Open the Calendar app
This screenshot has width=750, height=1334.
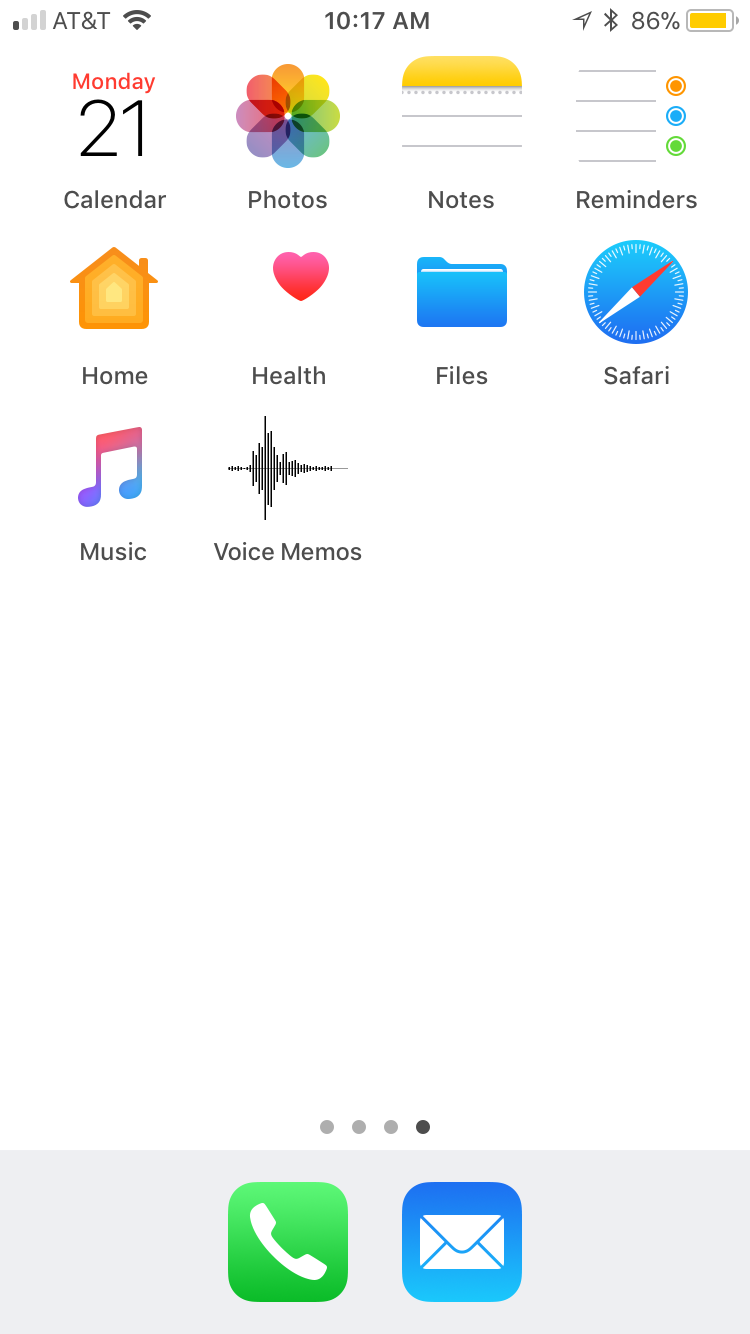pyautogui.click(x=114, y=117)
